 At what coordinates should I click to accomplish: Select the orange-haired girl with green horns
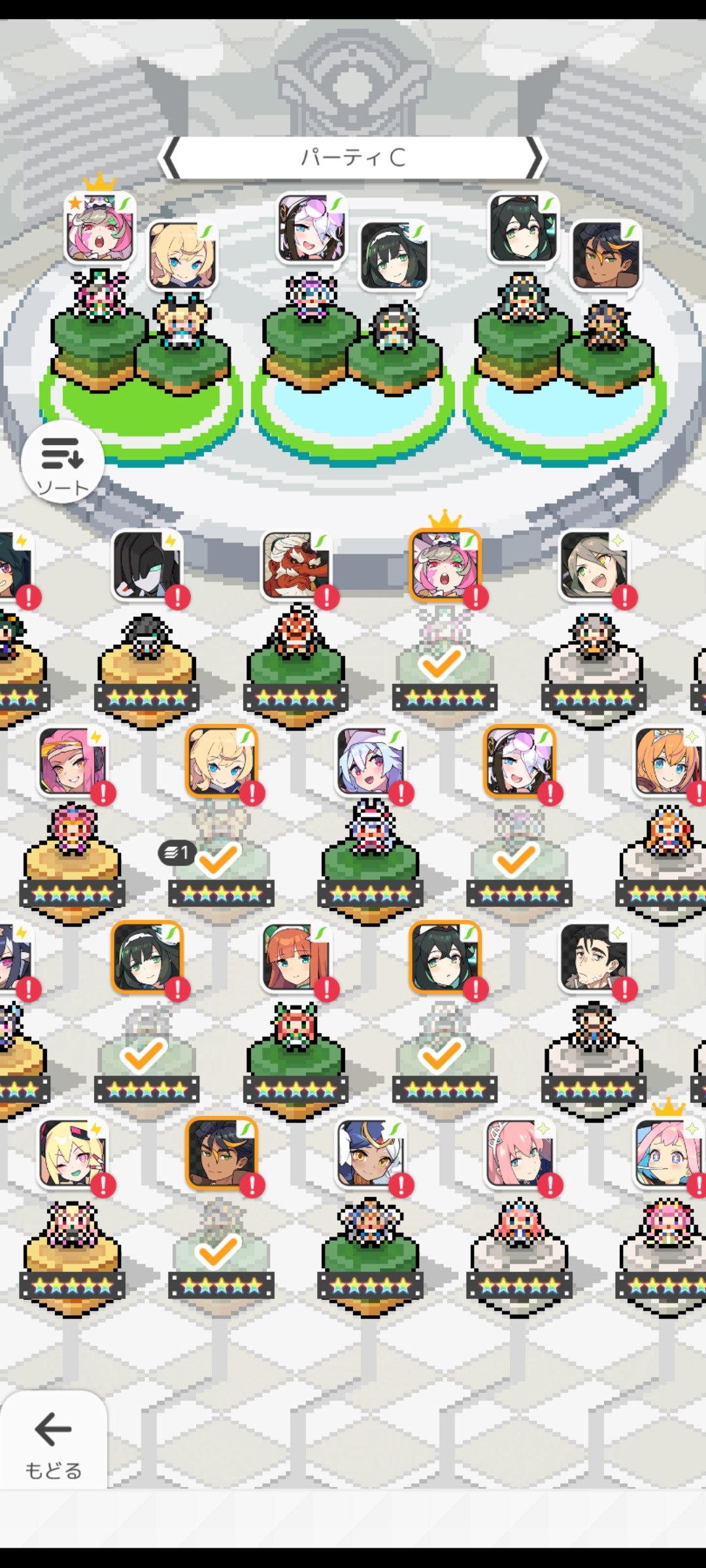[295, 958]
